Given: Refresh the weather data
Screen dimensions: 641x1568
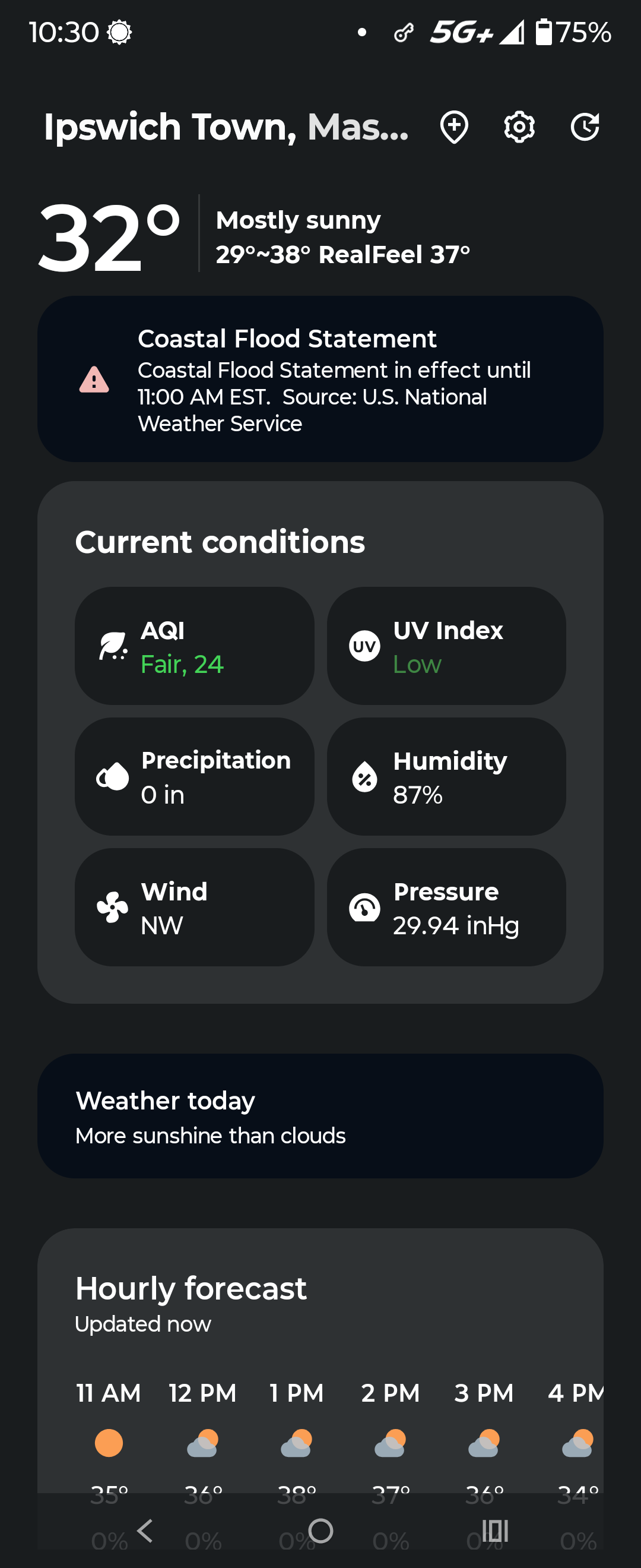Looking at the screenshot, I should click(585, 127).
